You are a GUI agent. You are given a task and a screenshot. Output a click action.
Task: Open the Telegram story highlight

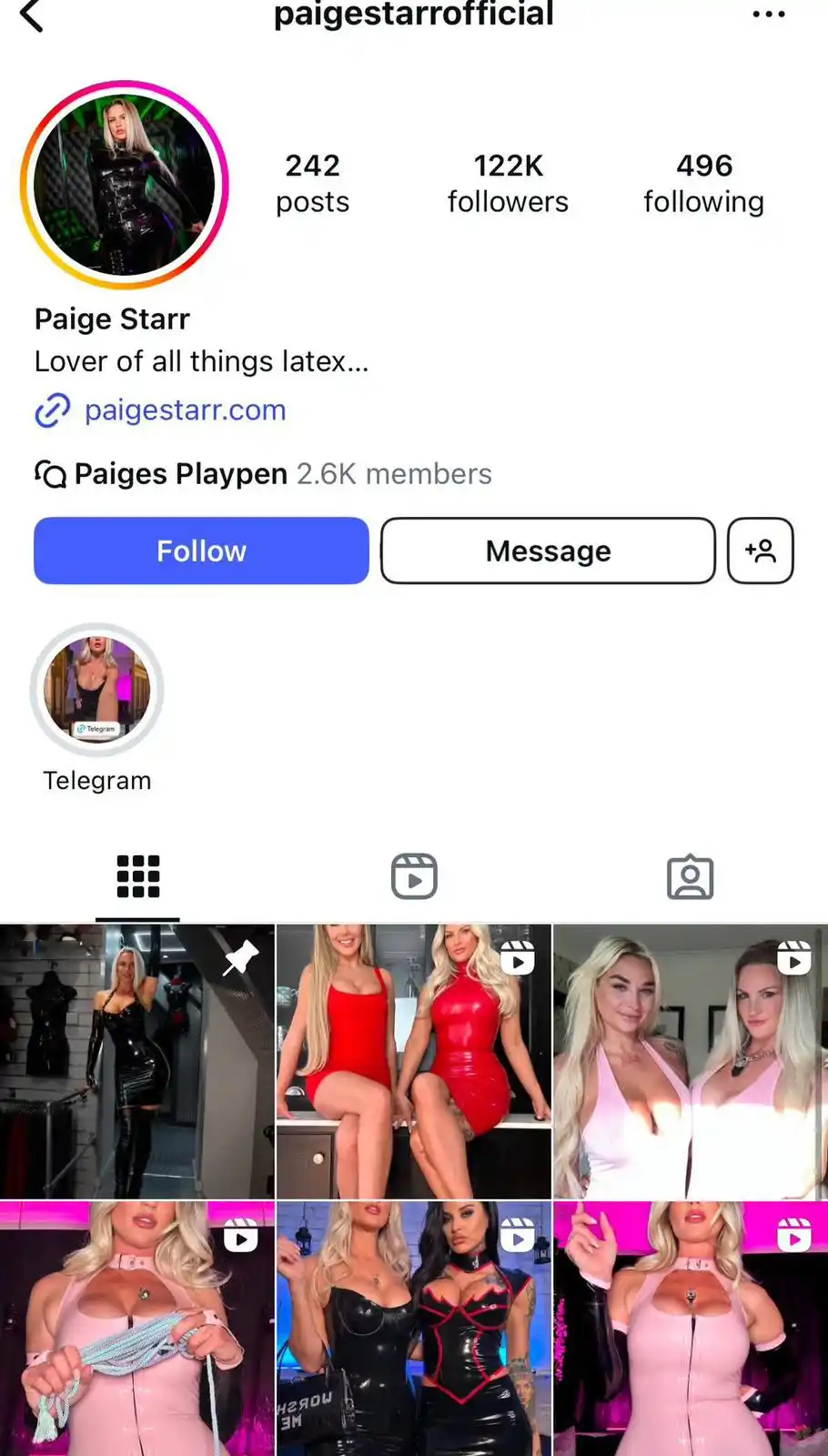[97, 691]
